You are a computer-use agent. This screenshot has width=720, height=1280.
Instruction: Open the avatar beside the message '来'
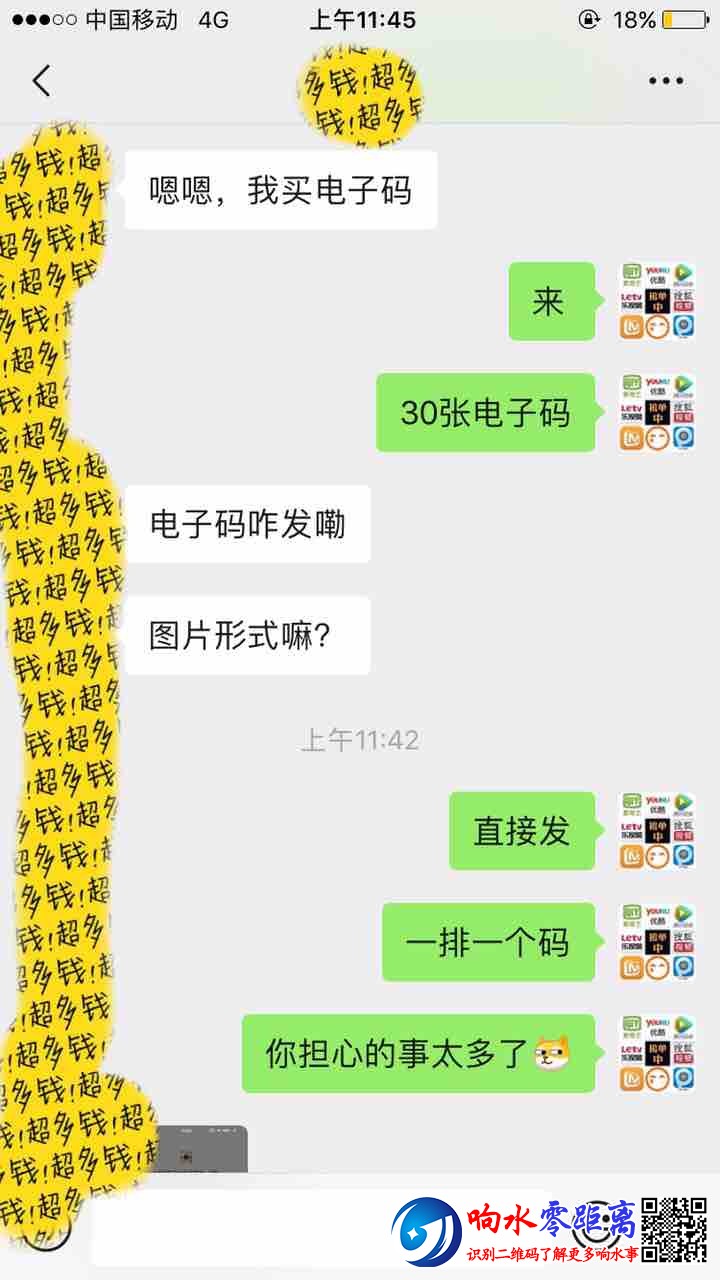point(657,302)
